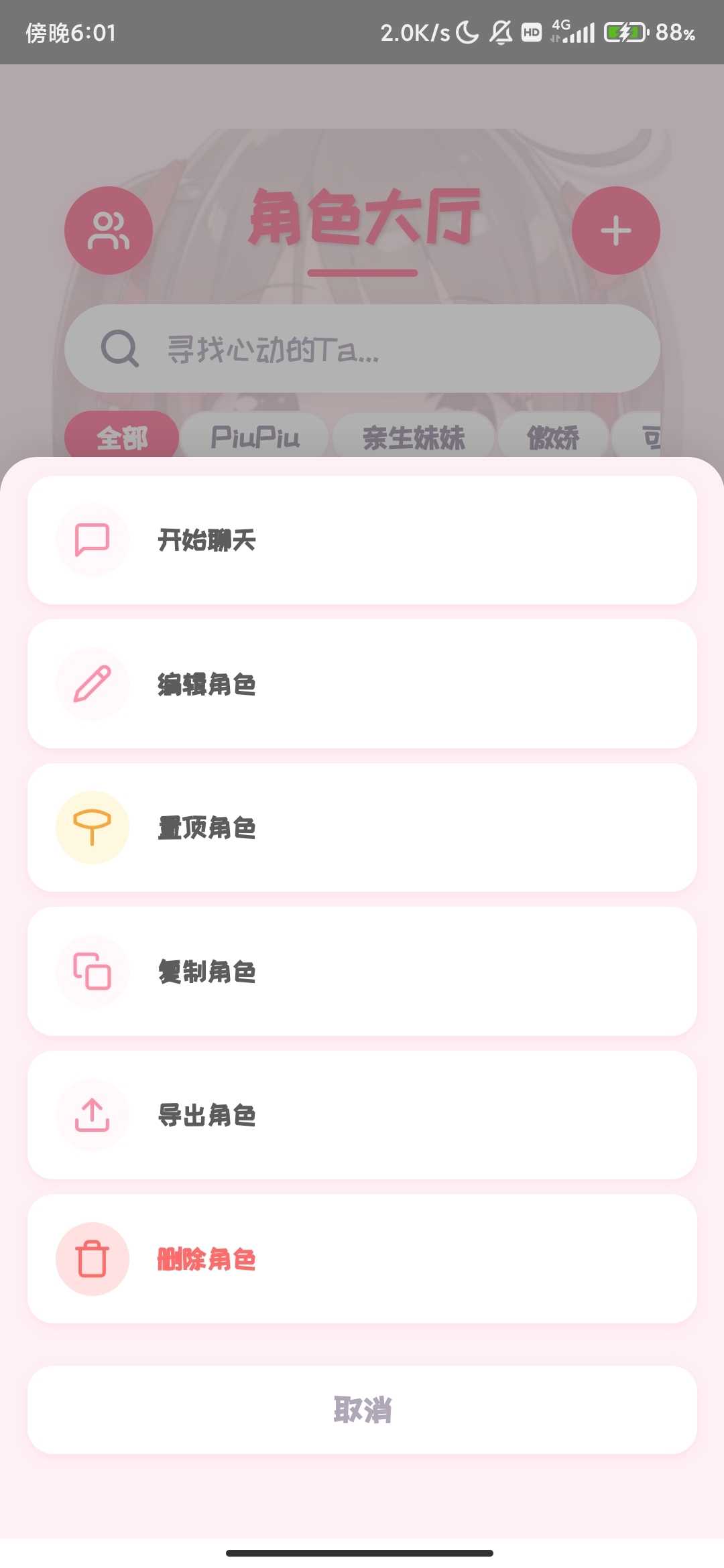This screenshot has height=1568, width=724.
Task: Tap 复制角色 to duplicate the character
Action: click(362, 972)
